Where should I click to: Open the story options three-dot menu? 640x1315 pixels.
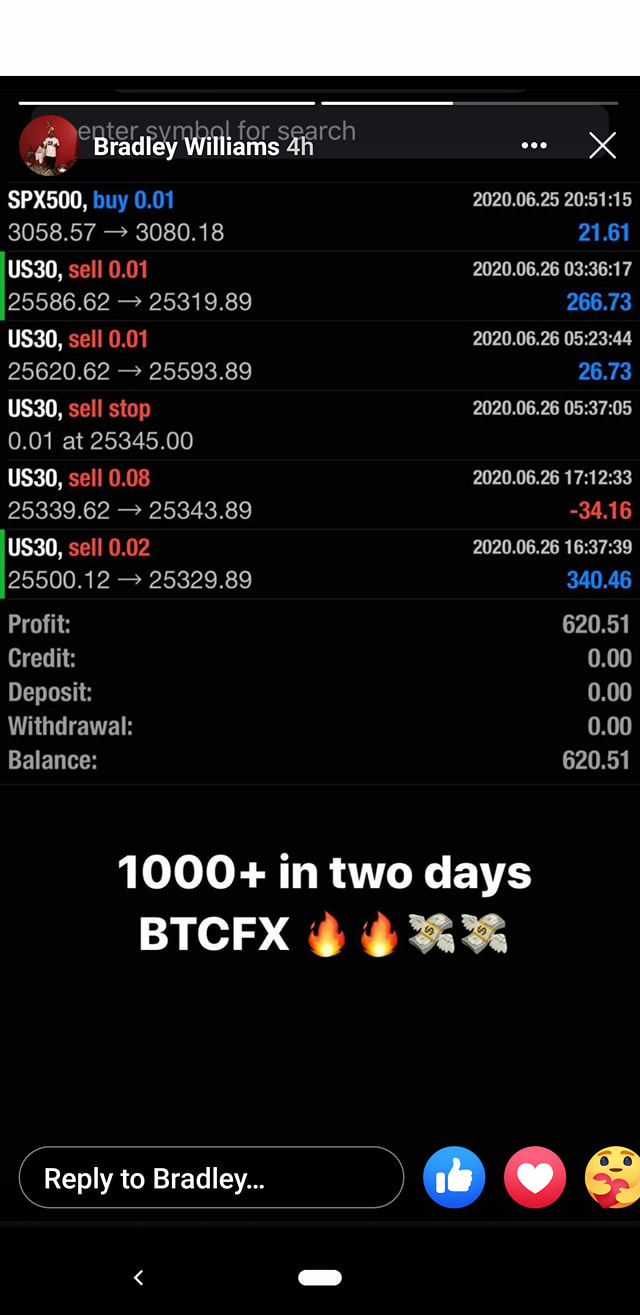(x=534, y=146)
